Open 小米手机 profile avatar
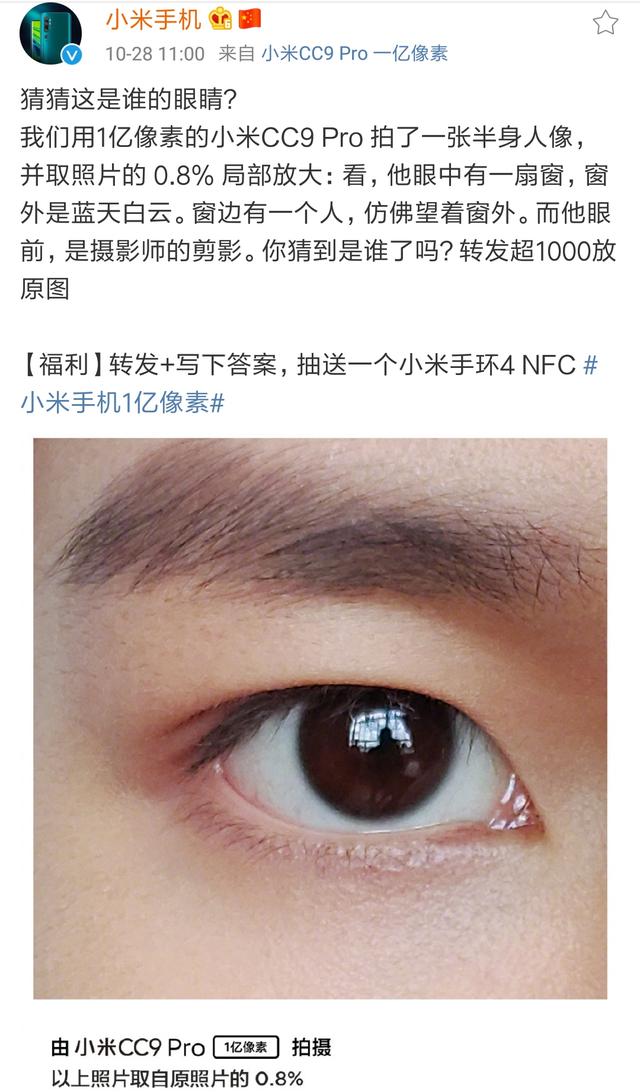 coord(51,34)
